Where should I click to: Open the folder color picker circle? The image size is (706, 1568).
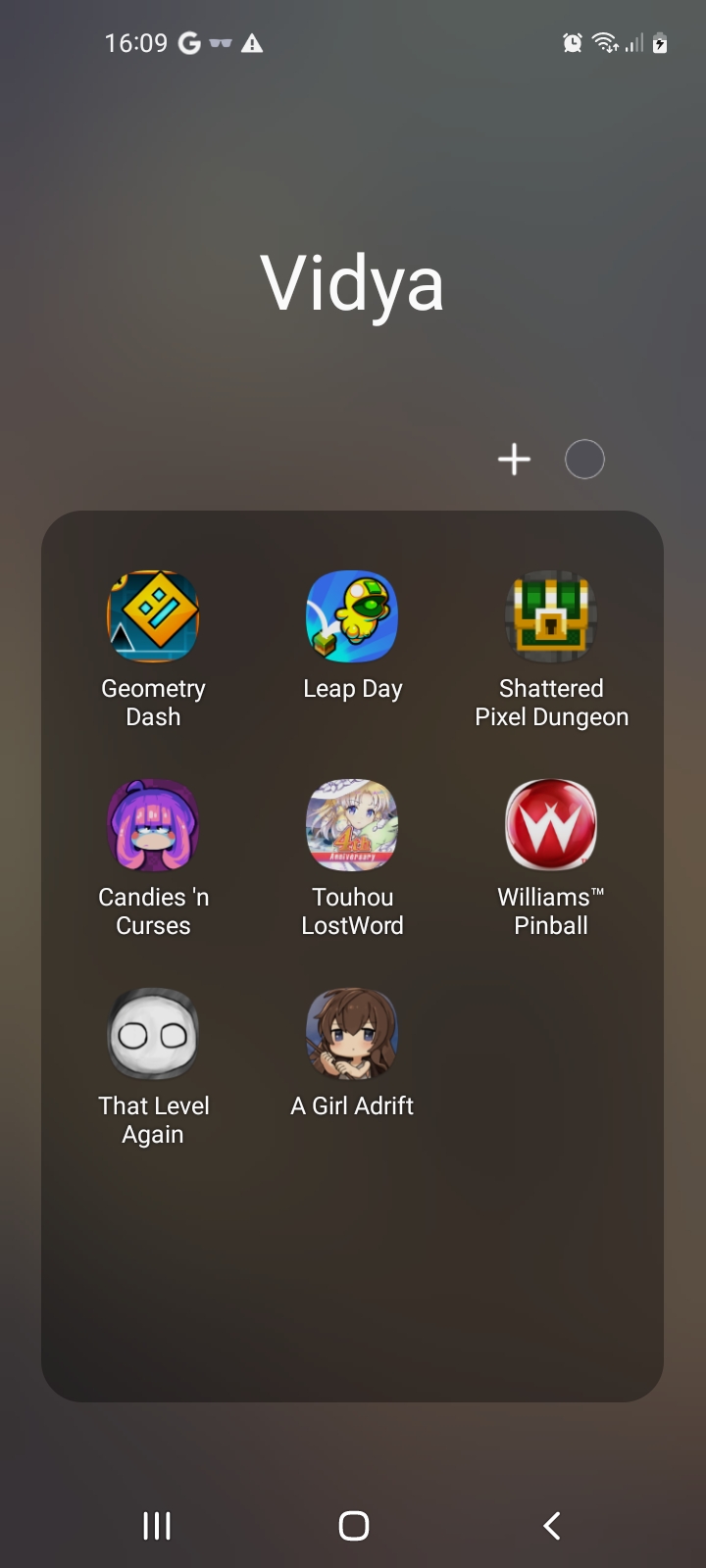[584, 459]
